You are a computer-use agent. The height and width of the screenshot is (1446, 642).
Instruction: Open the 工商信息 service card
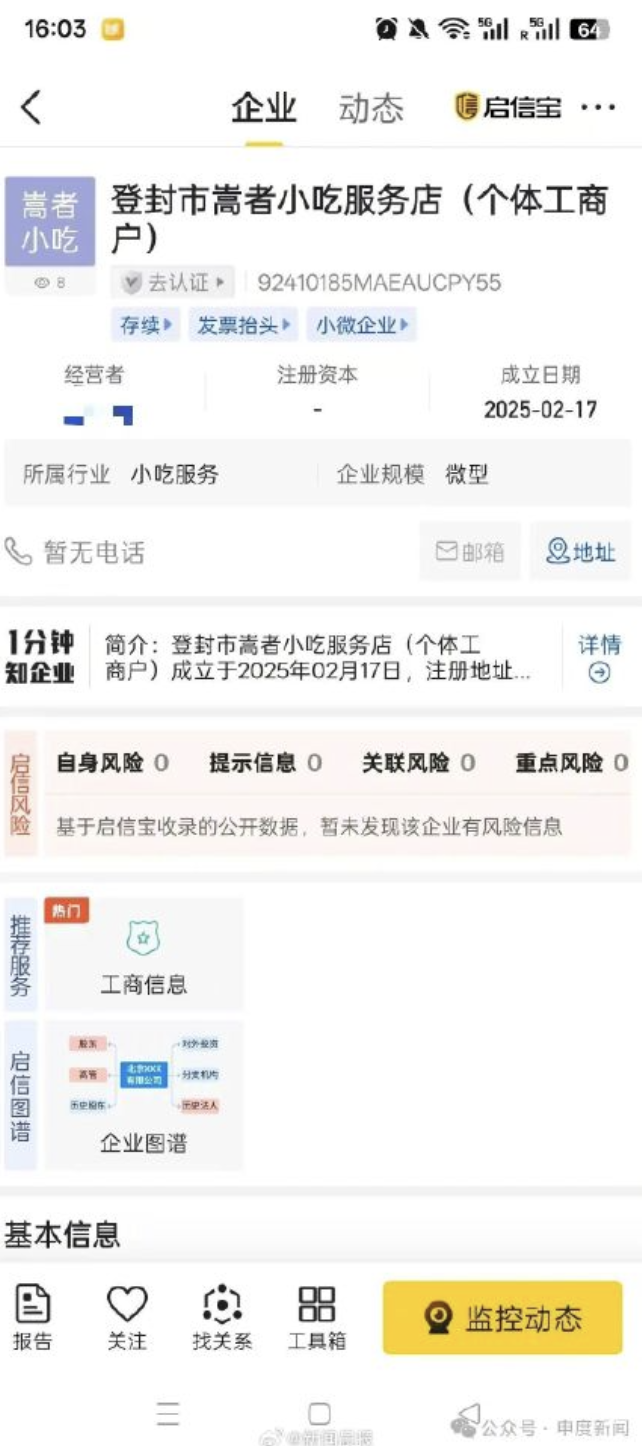pyautogui.click(x=144, y=956)
